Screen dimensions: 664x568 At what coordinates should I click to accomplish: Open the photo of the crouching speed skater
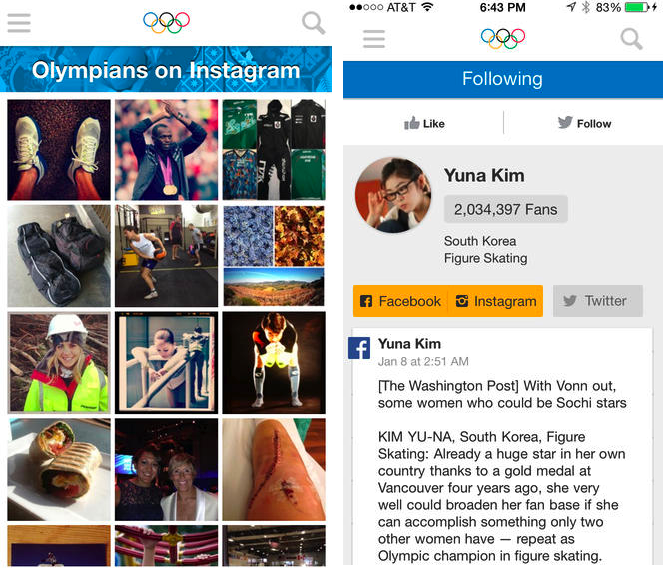pos(274,362)
